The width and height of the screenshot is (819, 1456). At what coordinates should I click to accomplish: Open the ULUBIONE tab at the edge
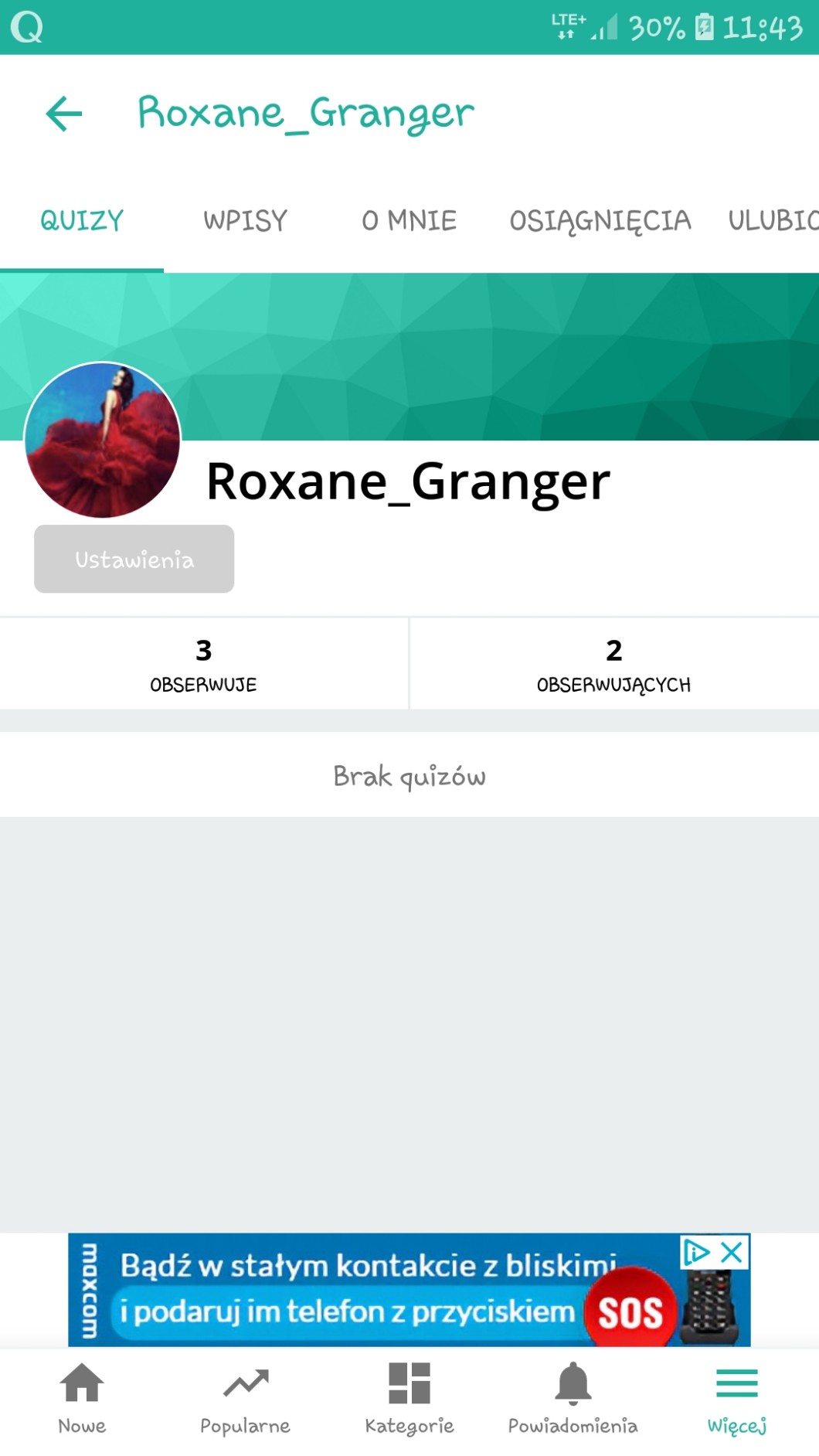pyautogui.click(x=773, y=221)
